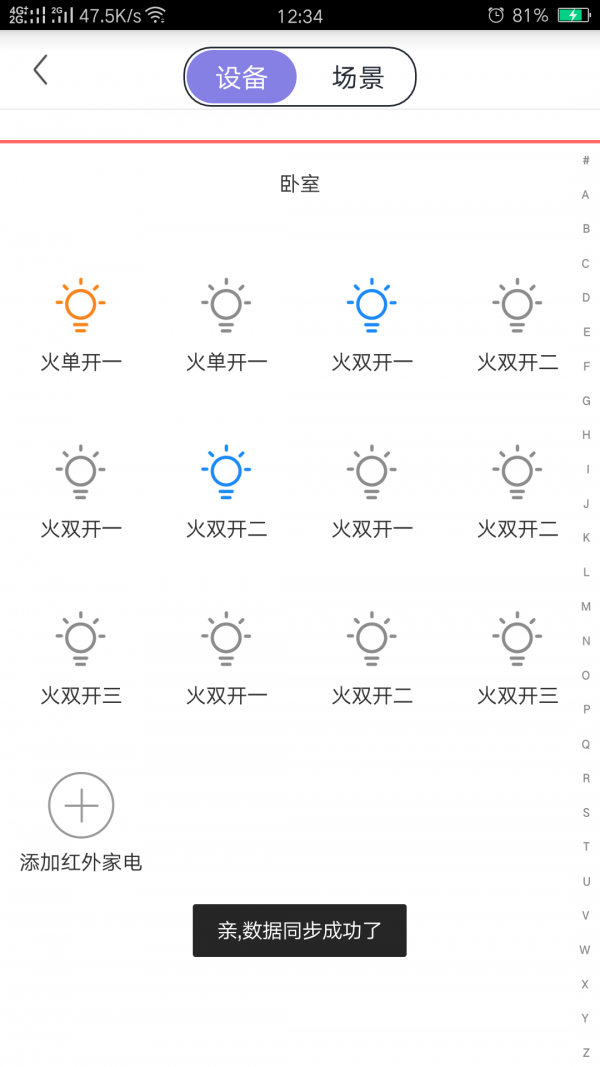Jump to # in the index

[x=586, y=161]
